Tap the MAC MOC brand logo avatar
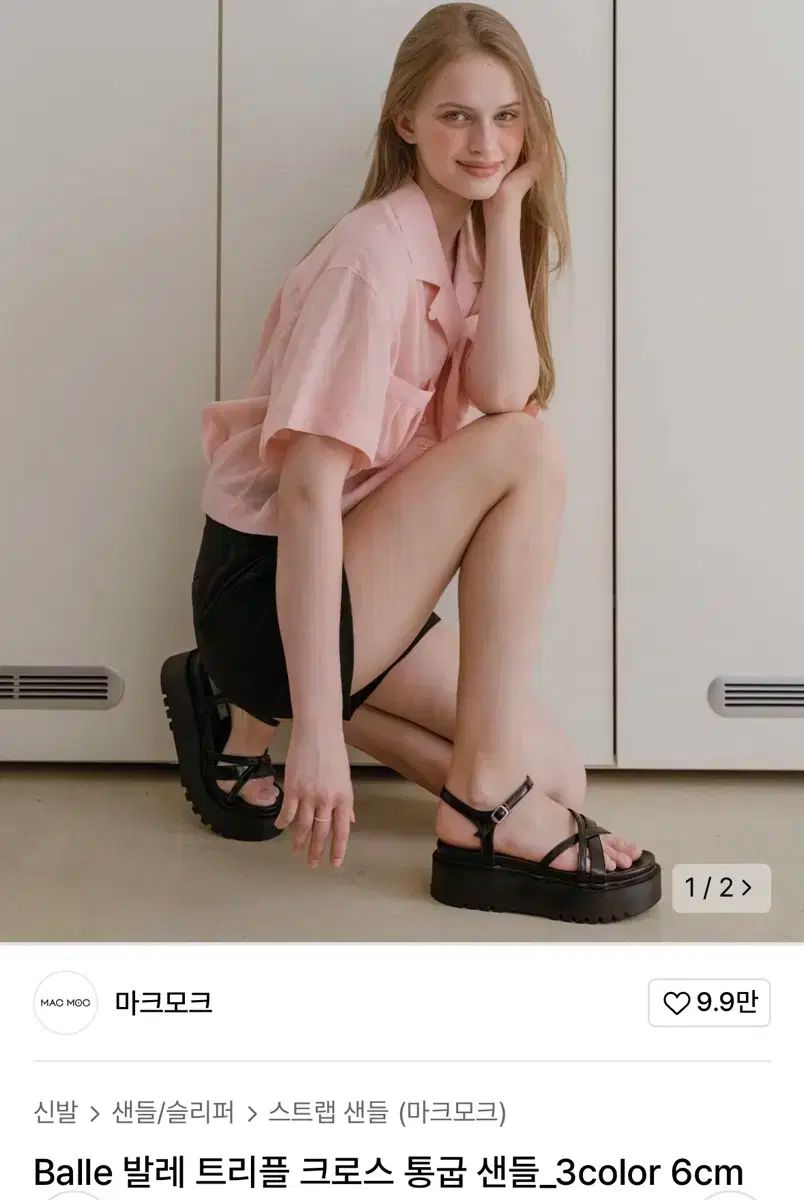This screenshot has width=804, height=1200. click(x=65, y=1002)
